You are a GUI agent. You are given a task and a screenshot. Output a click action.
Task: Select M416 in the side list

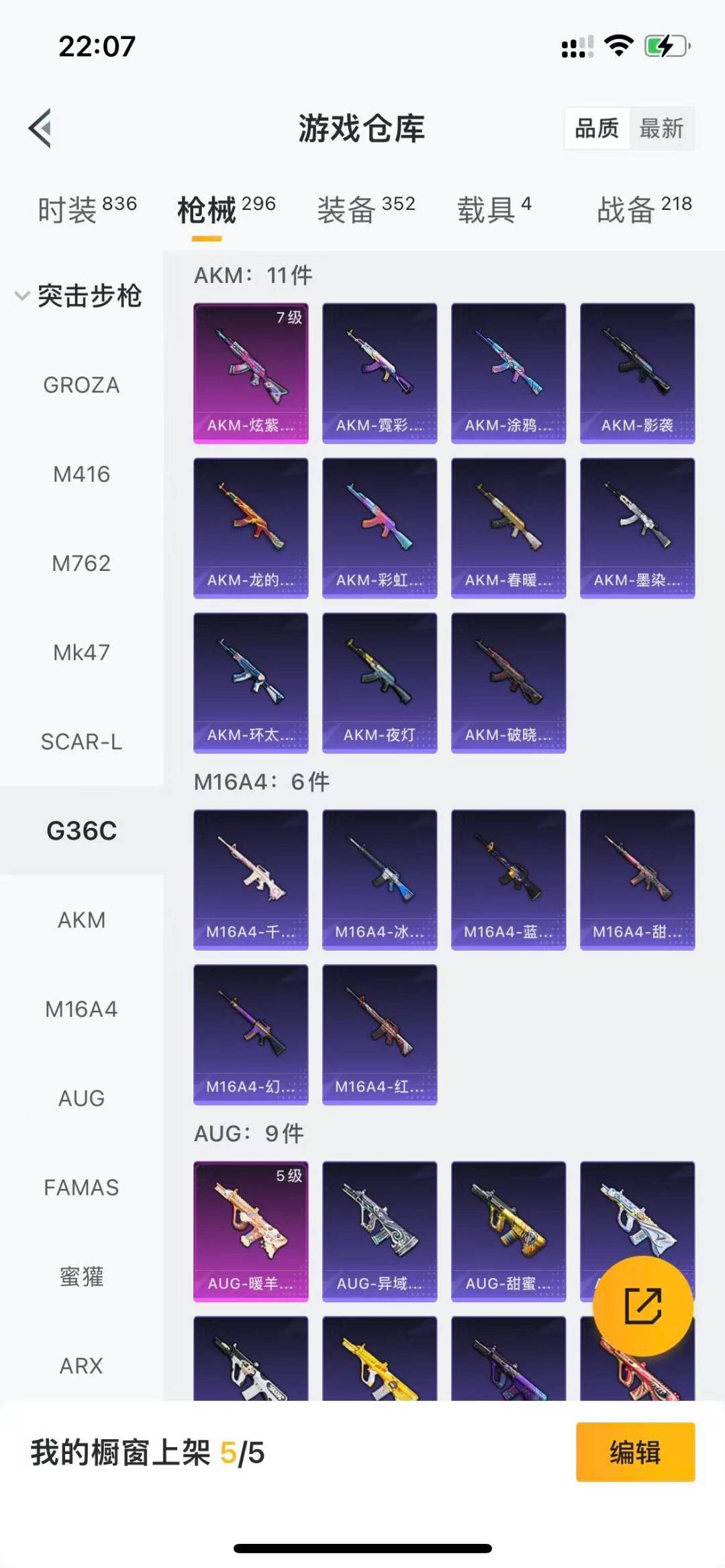click(81, 474)
